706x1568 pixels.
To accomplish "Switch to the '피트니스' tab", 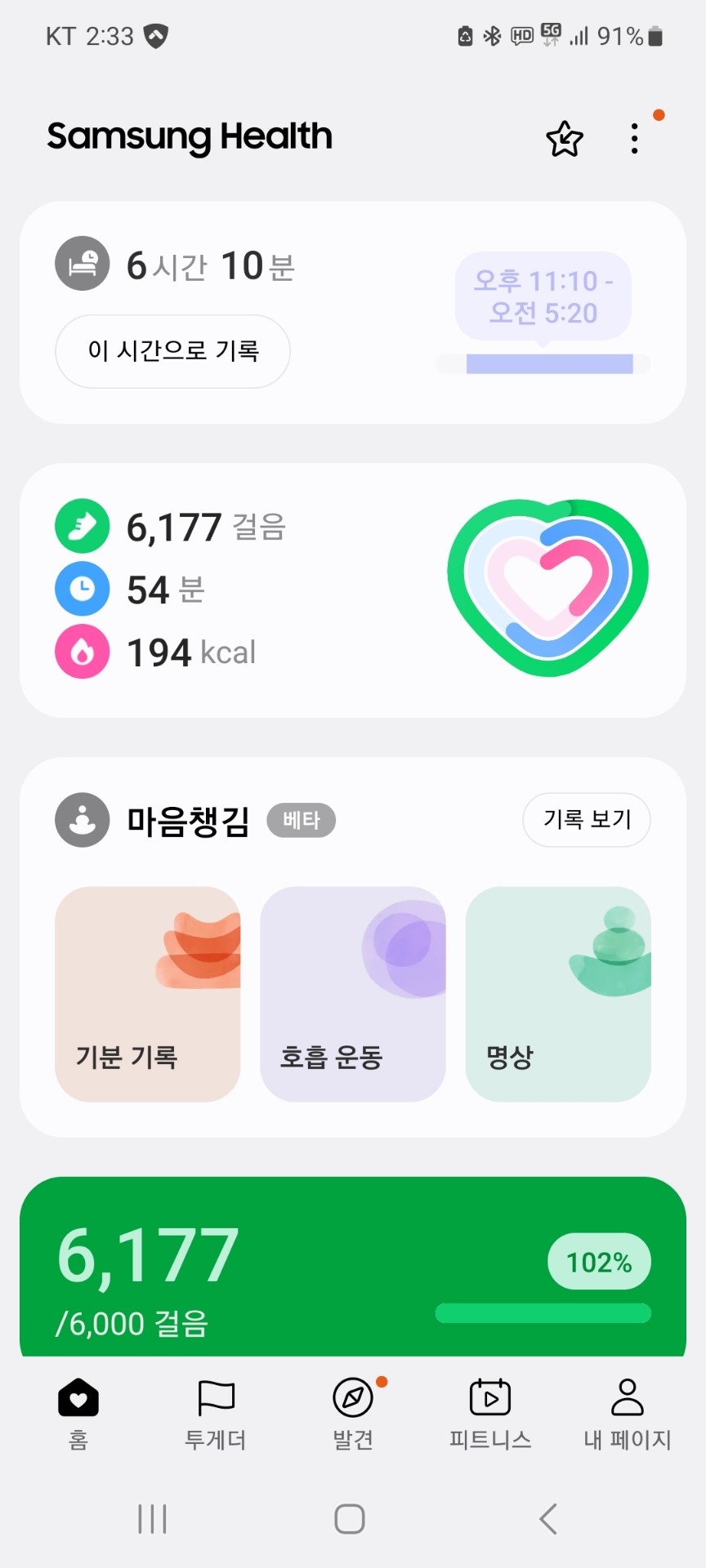I will [490, 1414].
